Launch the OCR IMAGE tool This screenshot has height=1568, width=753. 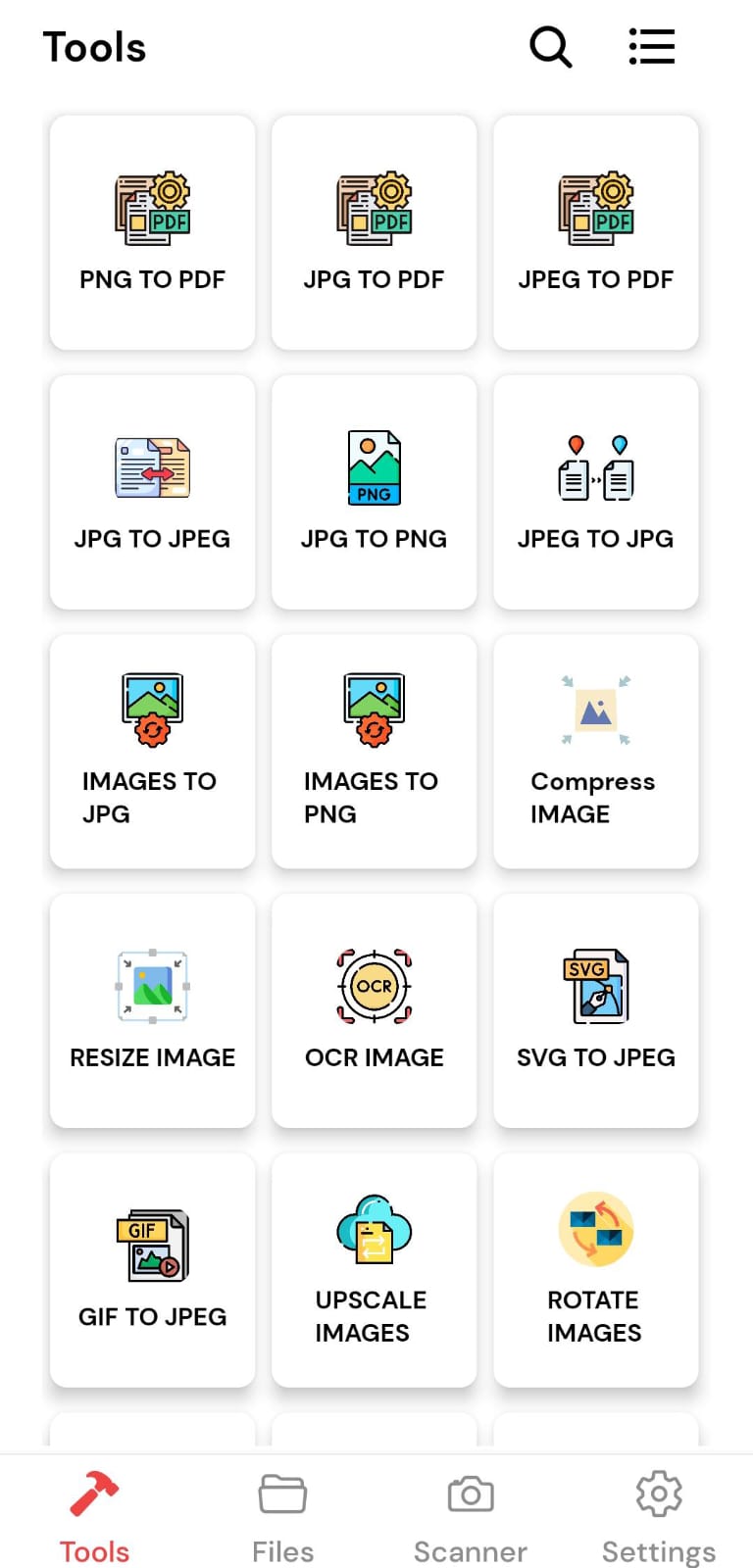coord(375,1010)
